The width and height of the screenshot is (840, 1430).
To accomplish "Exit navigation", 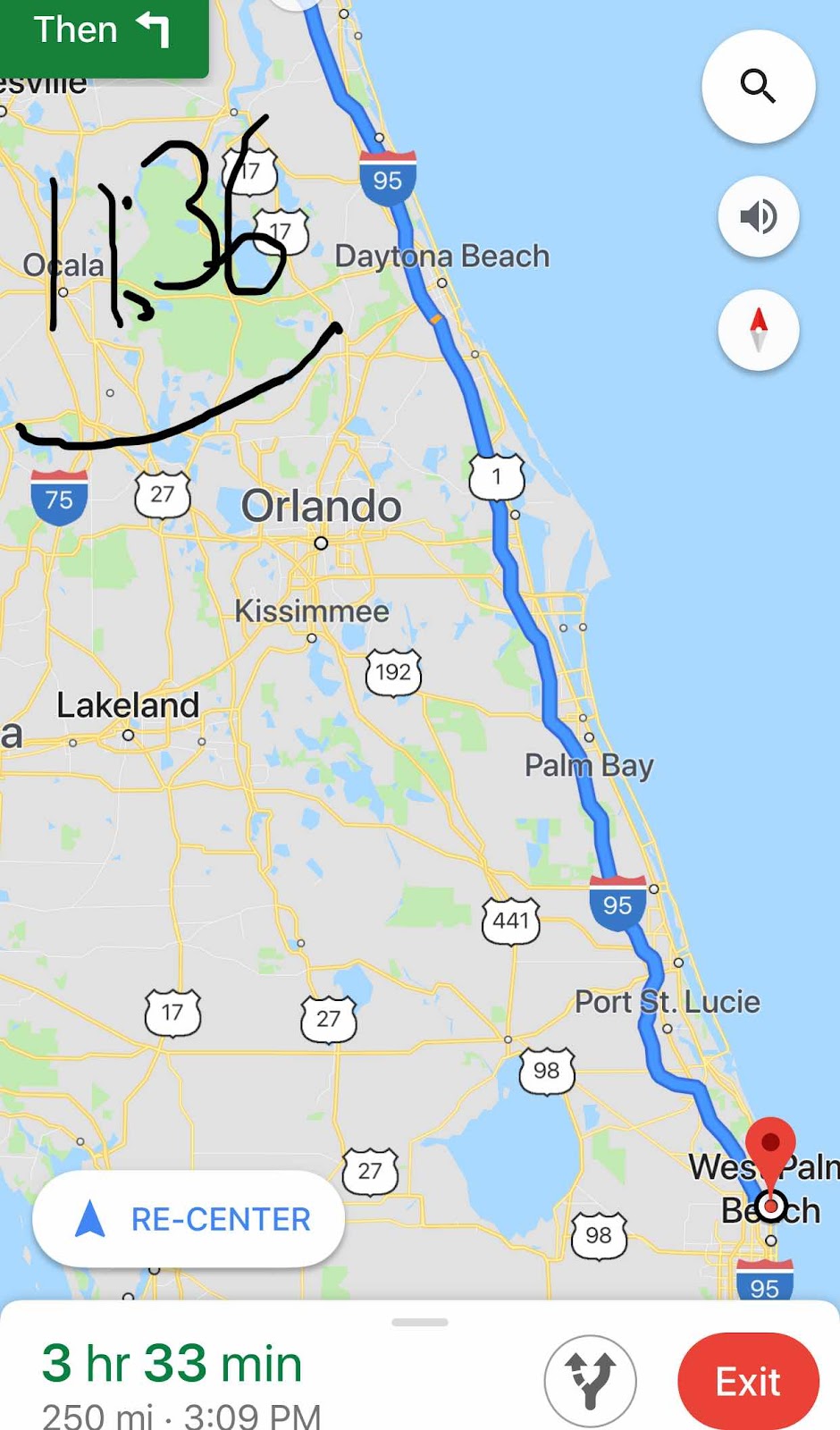I will [748, 1382].
